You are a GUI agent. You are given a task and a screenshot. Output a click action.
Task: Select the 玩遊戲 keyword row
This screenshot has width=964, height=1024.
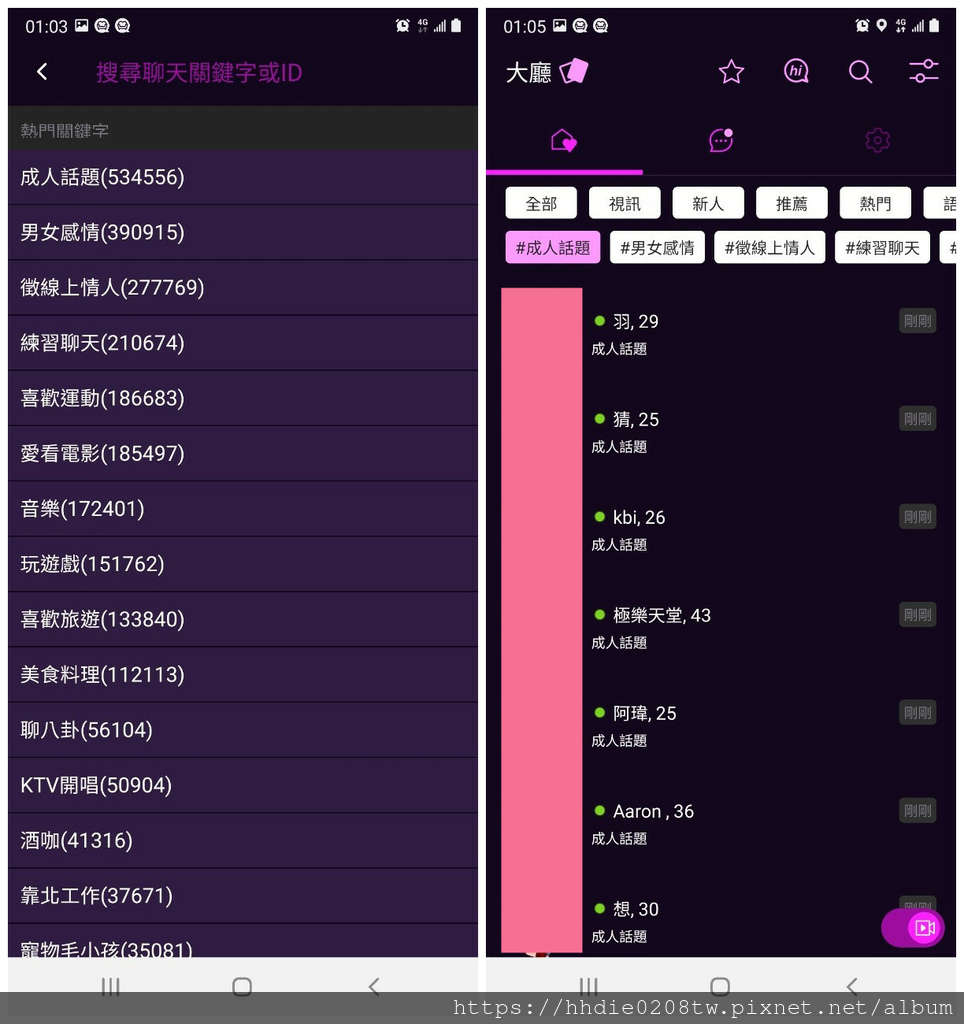click(242, 564)
